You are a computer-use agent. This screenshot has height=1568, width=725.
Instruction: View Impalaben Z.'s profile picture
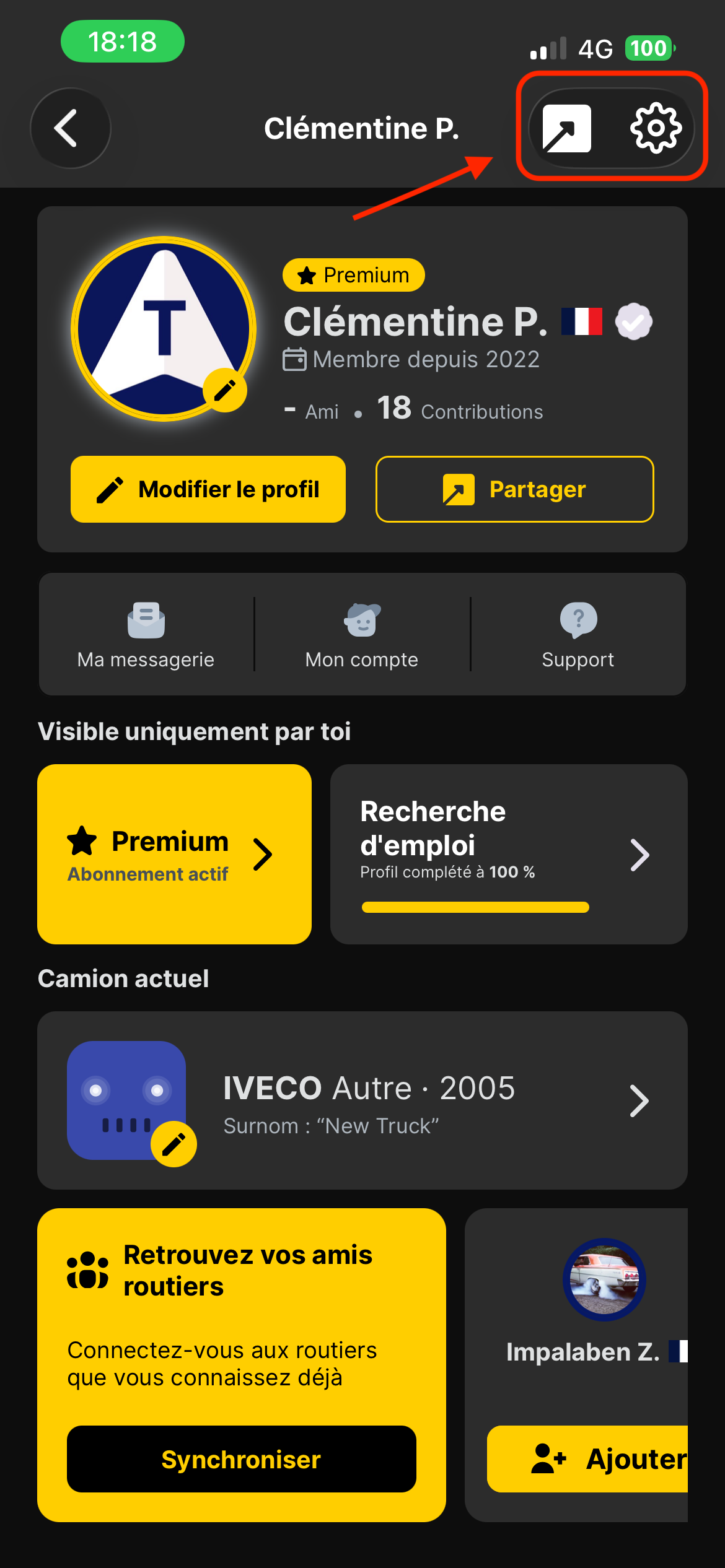[x=604, y=1279]
